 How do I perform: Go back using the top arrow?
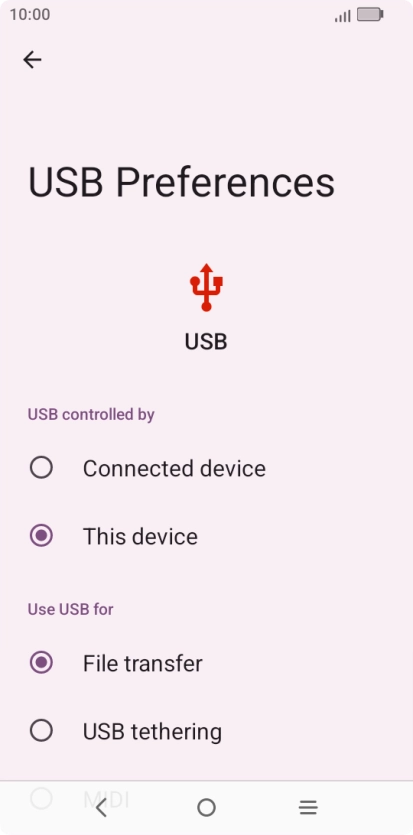click(x=32, y=60)
